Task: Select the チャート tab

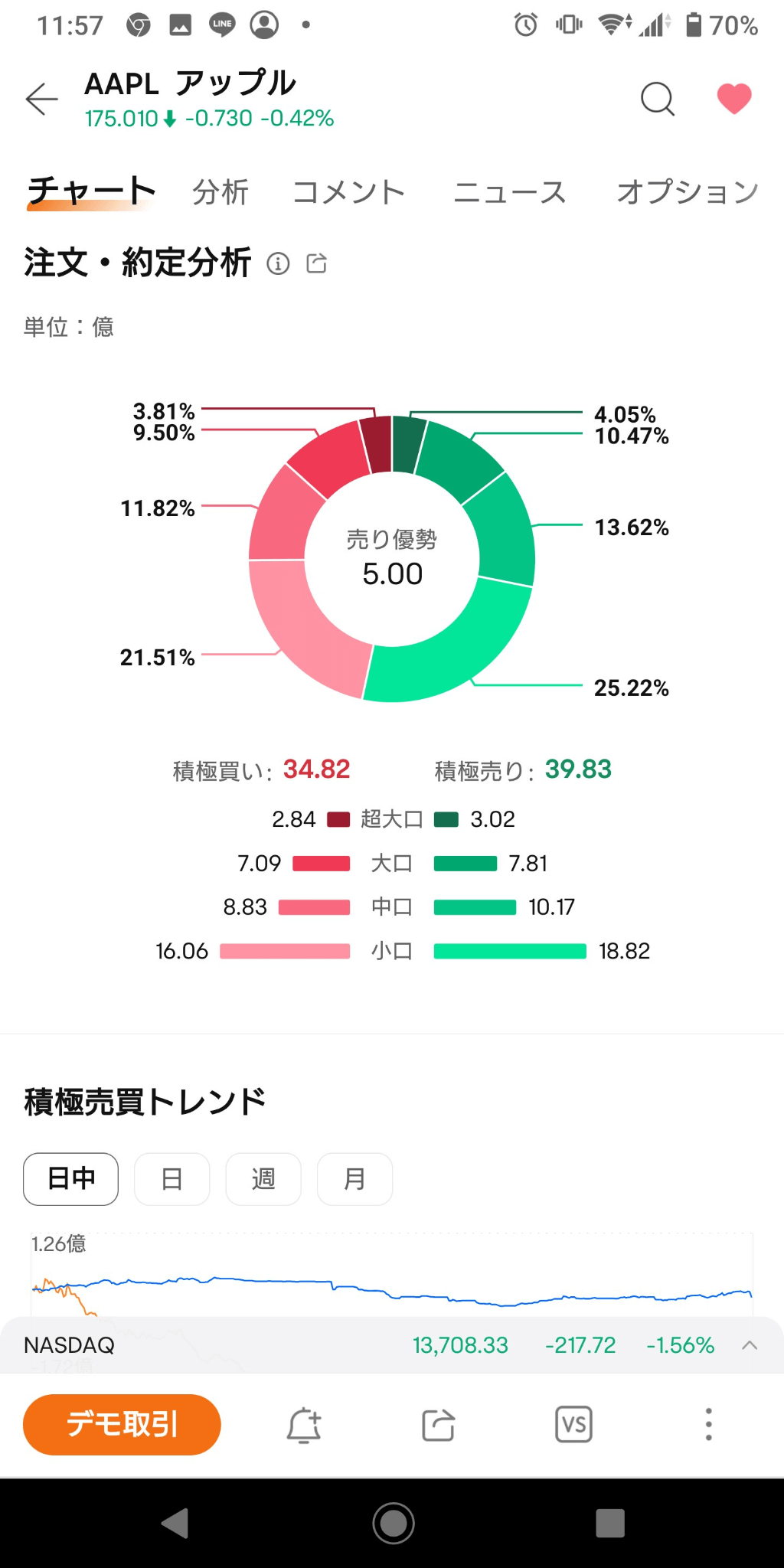Action: click(x=91, y=192)
